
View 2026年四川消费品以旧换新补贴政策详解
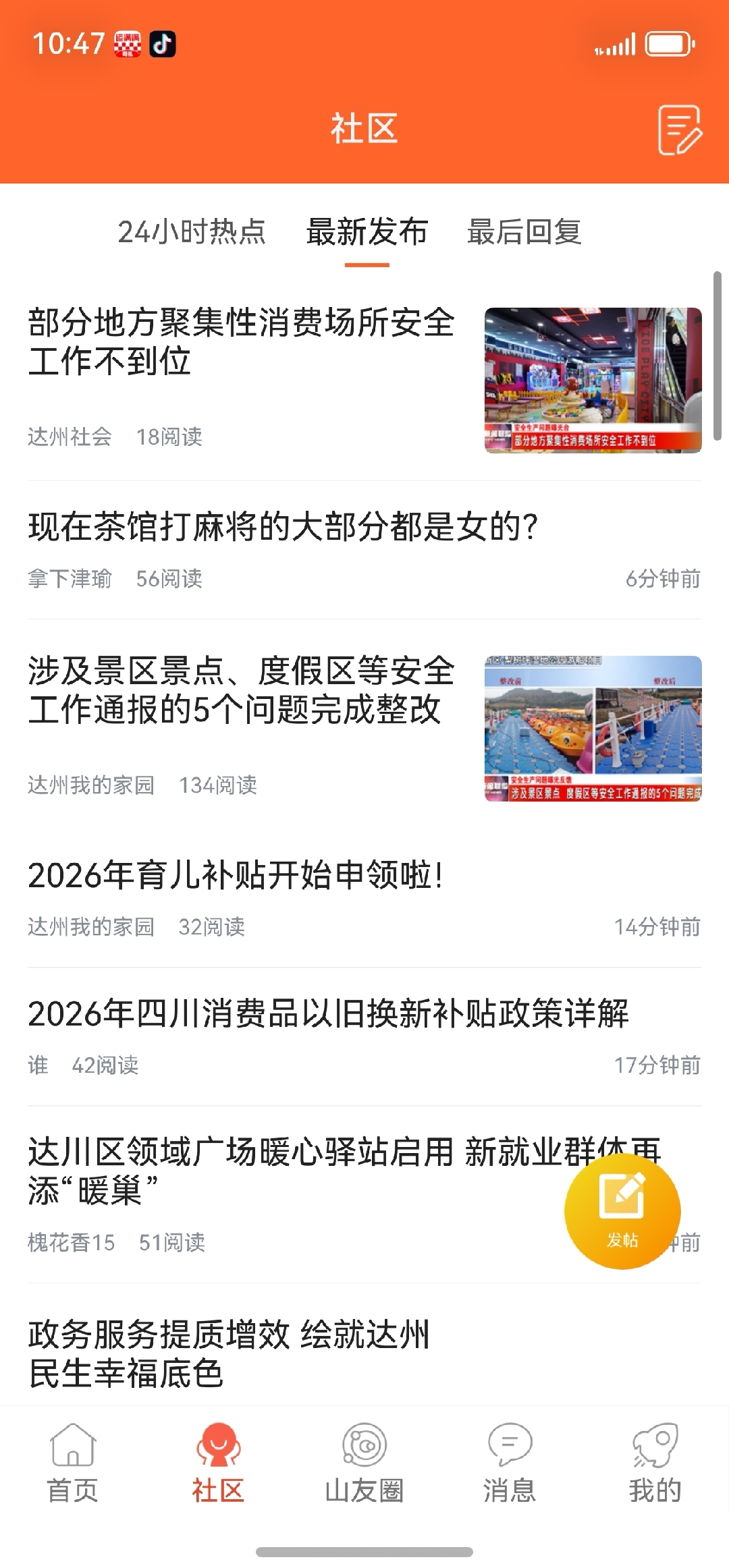click(x=328, y=1013)
